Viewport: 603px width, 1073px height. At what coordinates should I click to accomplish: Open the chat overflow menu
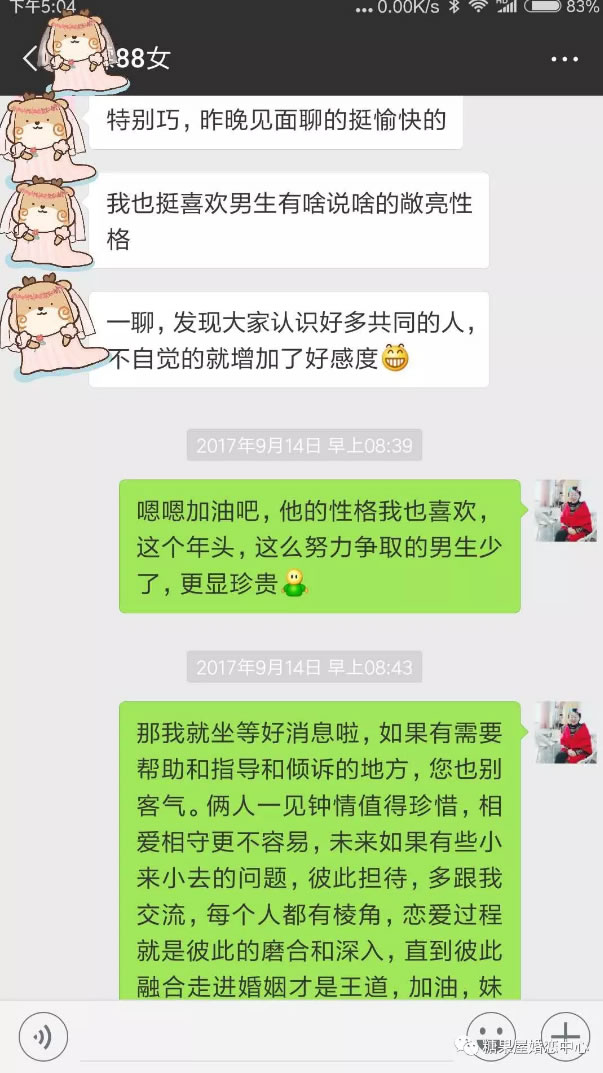tap(565, 58)
